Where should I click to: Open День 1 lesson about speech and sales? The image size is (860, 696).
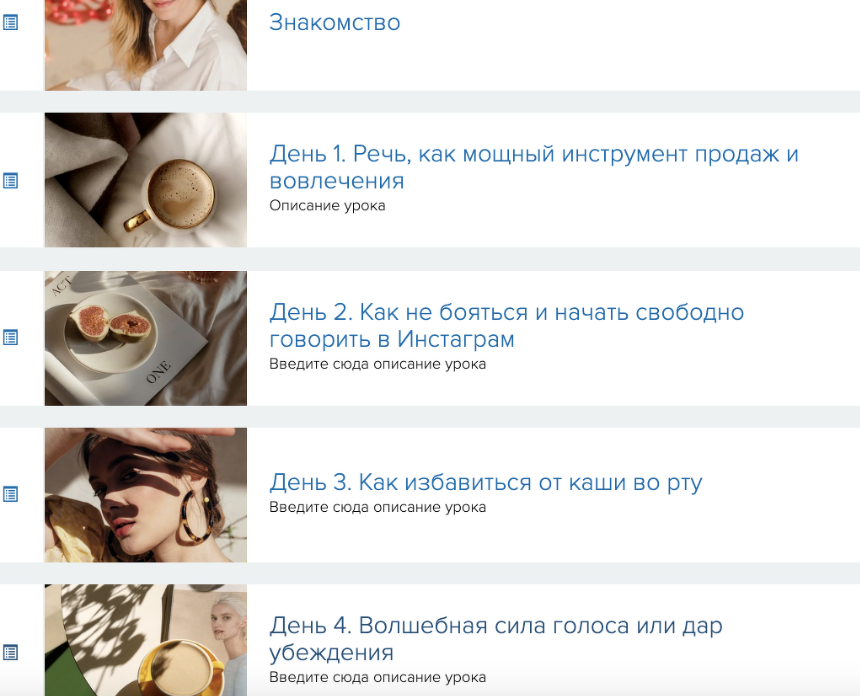pos(533,167)
